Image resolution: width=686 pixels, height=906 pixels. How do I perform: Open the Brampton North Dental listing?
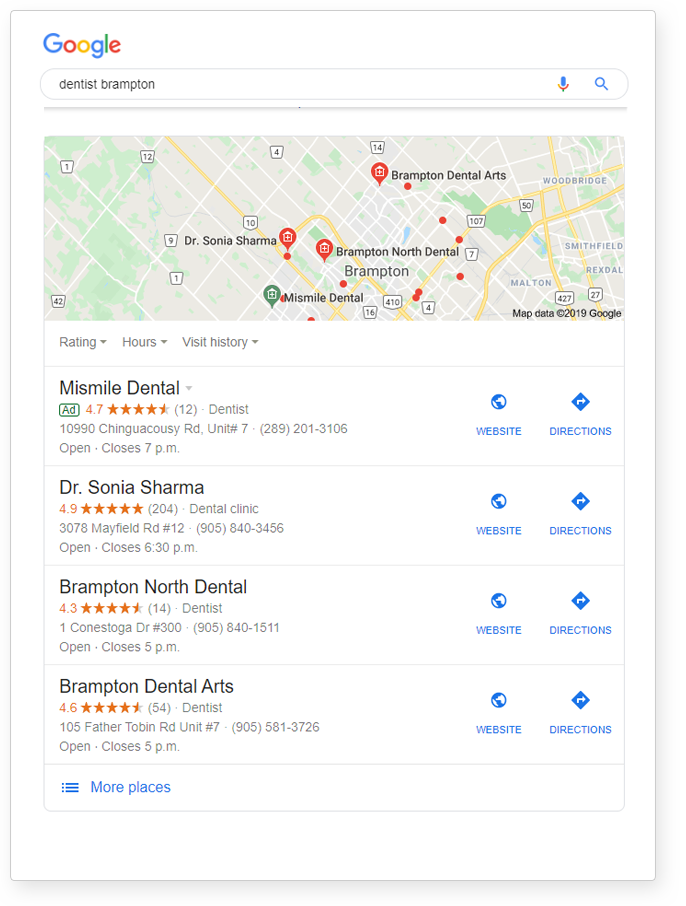(153, 587)
